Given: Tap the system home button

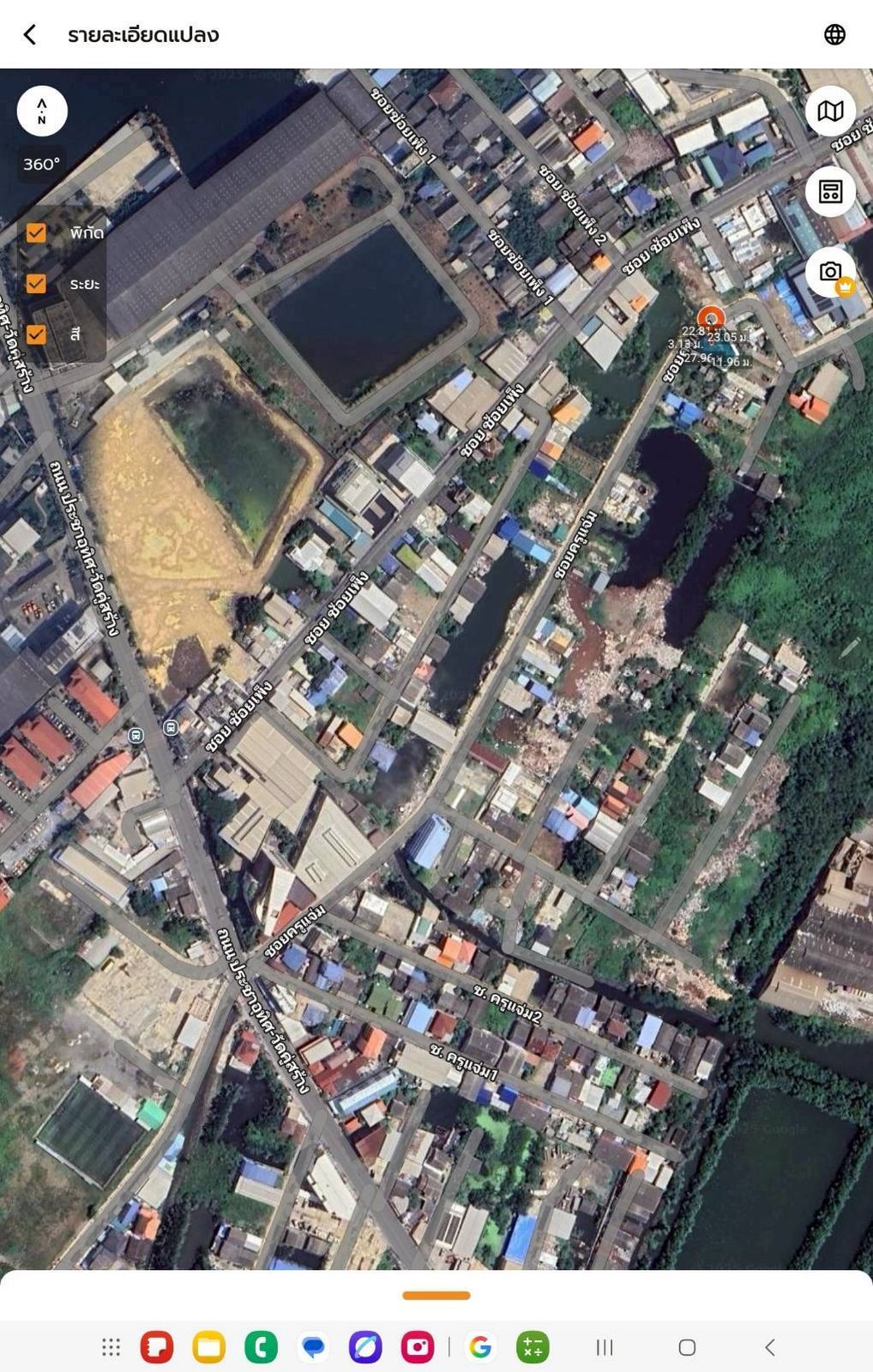Looking at the screenshot, I should pos(687,1347).
